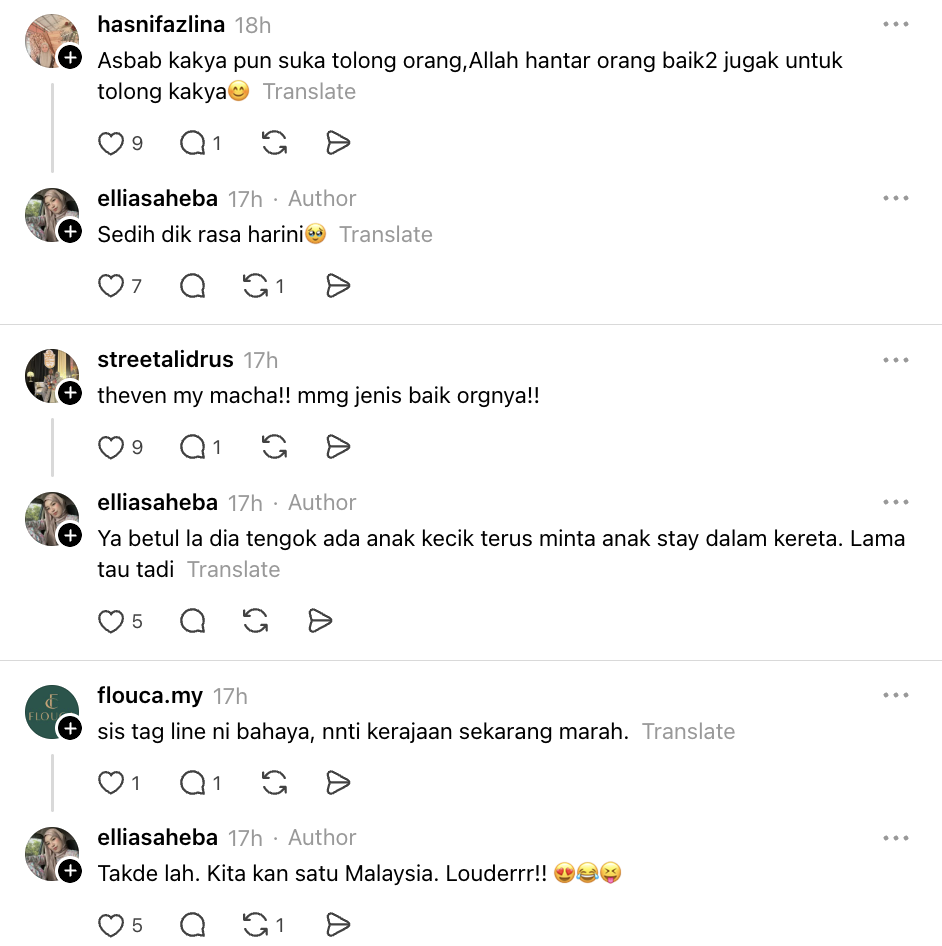Reply to hasnifazlina's comment
Image resolution: width=942 pixels, height=946 pixels.
tap(192, 143)
